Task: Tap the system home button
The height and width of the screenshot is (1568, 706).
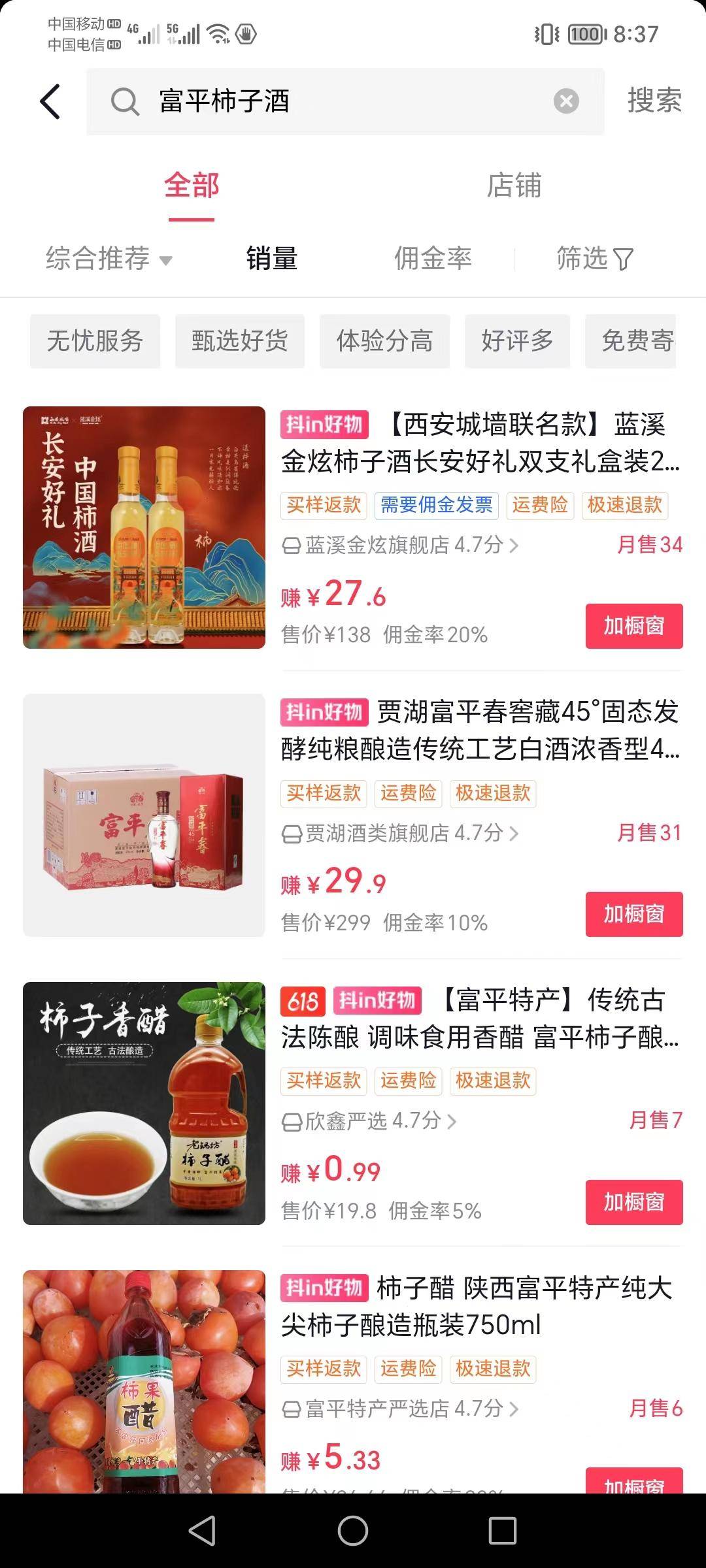Action: coord(353,1530)
